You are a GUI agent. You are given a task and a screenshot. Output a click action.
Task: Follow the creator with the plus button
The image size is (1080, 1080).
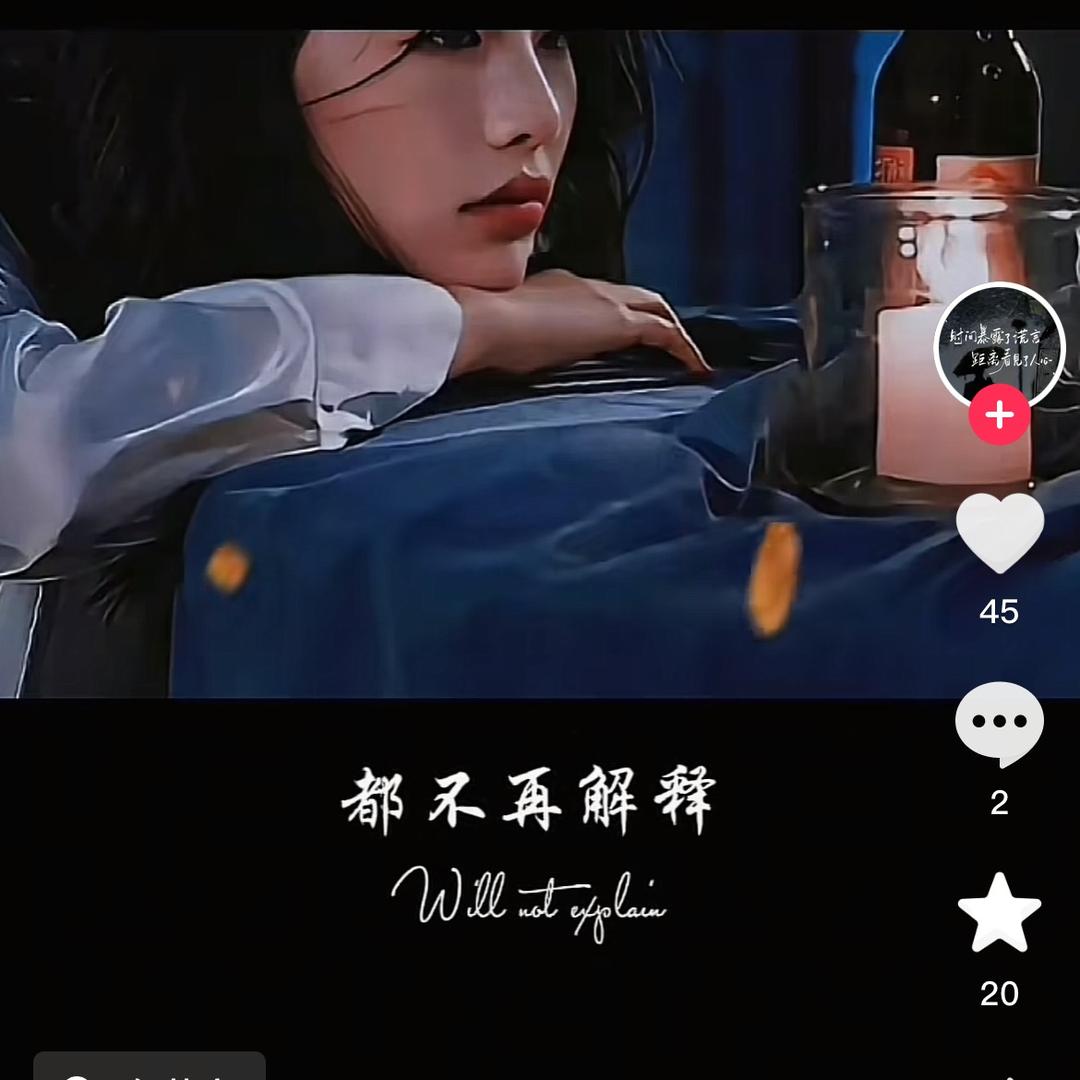999,415
